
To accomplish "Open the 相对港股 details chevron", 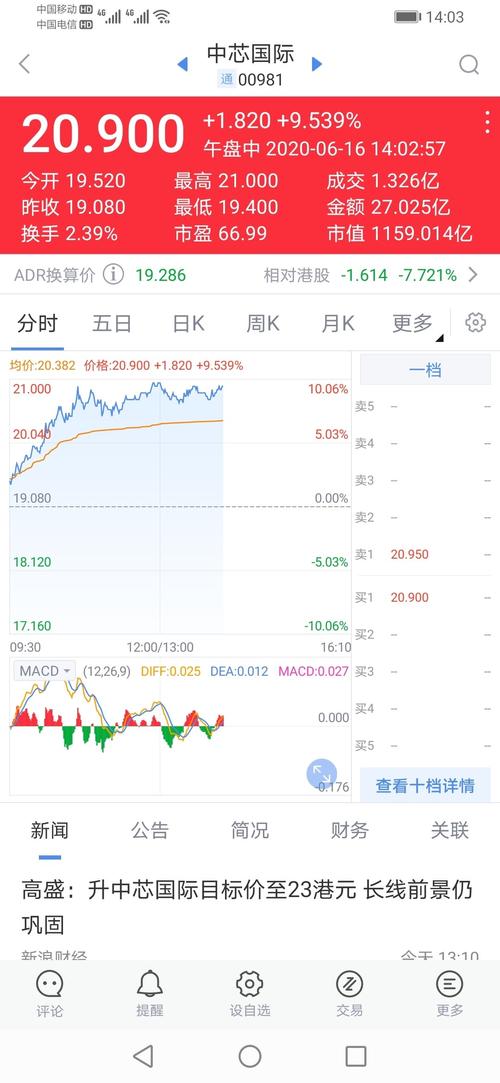I will 473,275.
